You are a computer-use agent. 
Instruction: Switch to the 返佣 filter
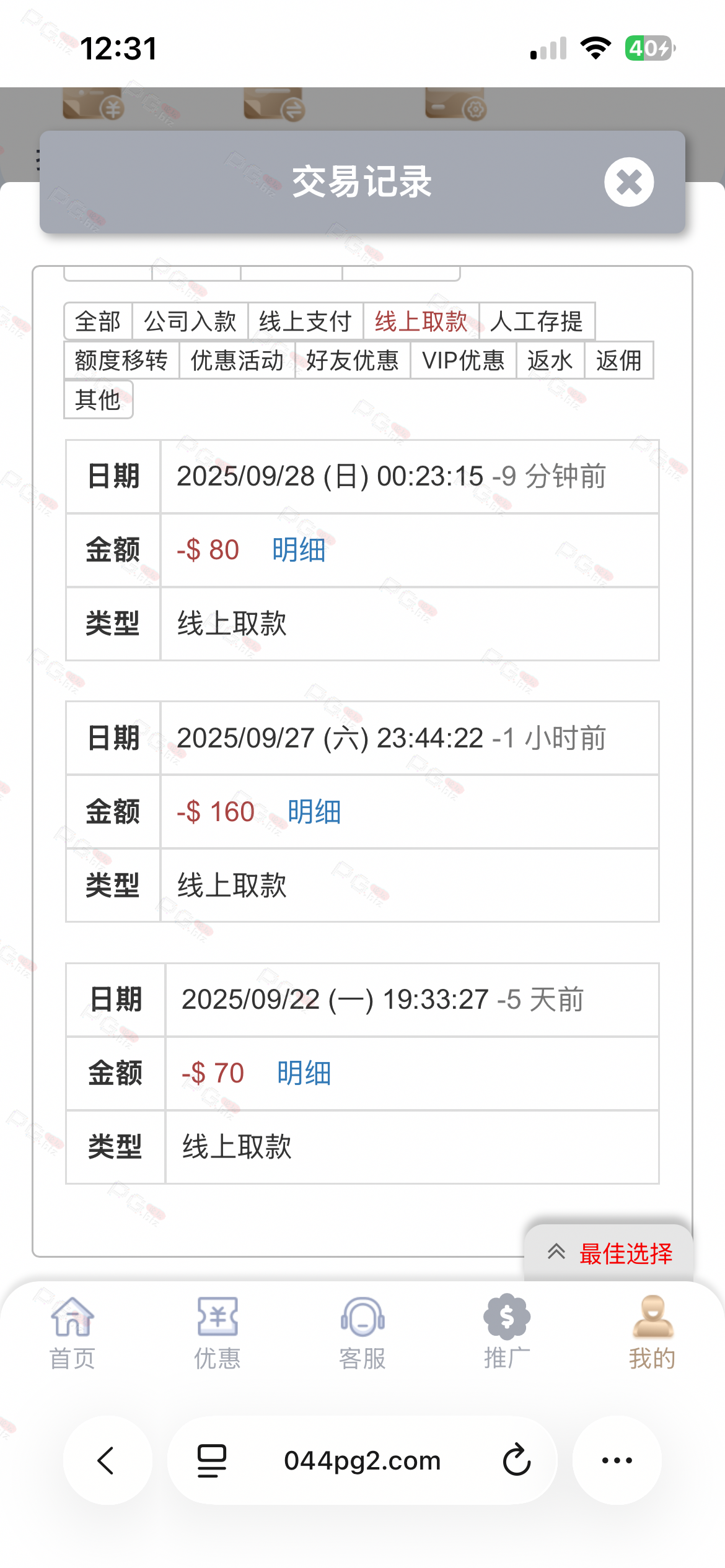point(618,360)
